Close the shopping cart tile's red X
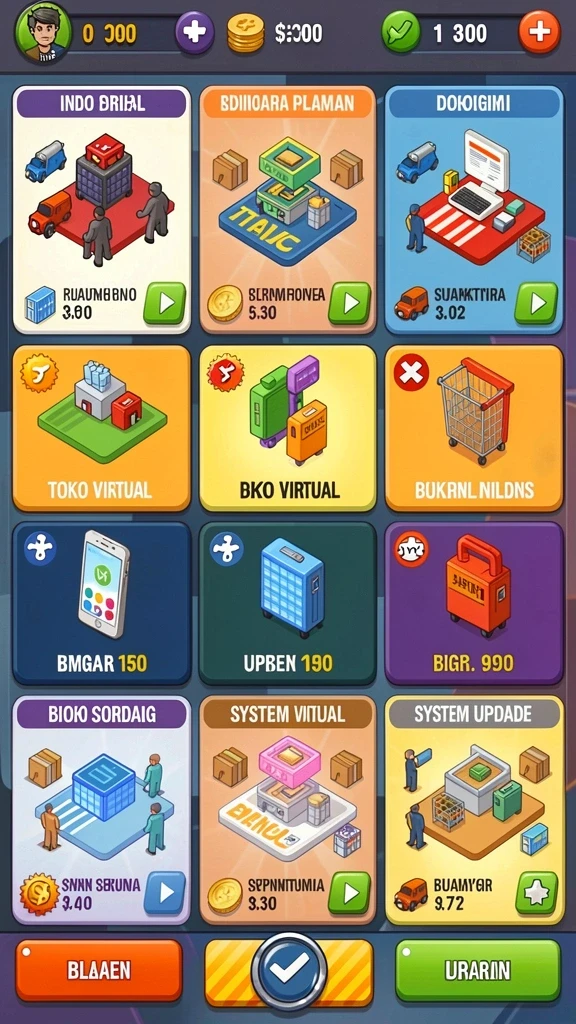Screen dimensions: 576x1024 411,373
